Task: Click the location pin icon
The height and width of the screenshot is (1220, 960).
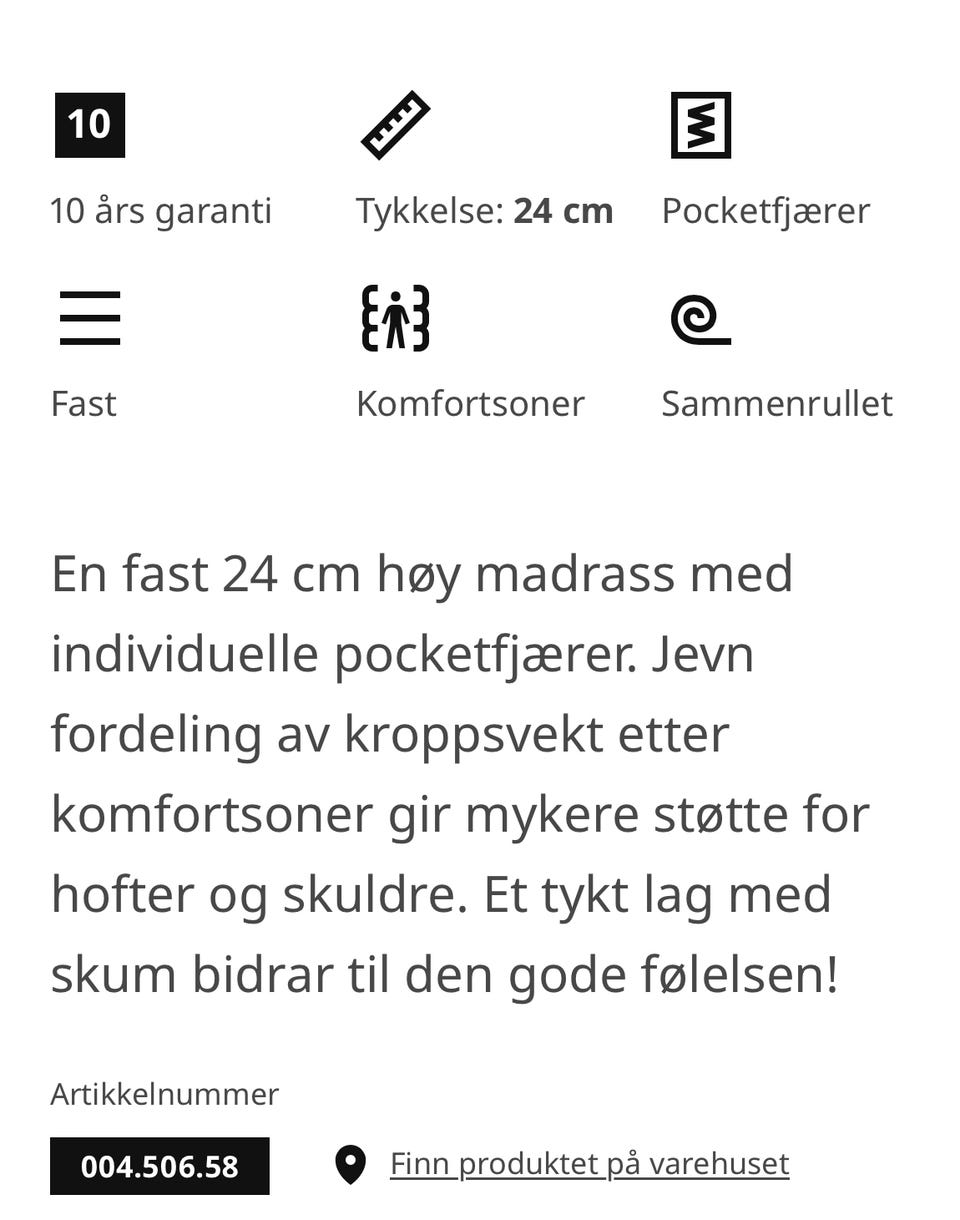Action: point(349,1165)
